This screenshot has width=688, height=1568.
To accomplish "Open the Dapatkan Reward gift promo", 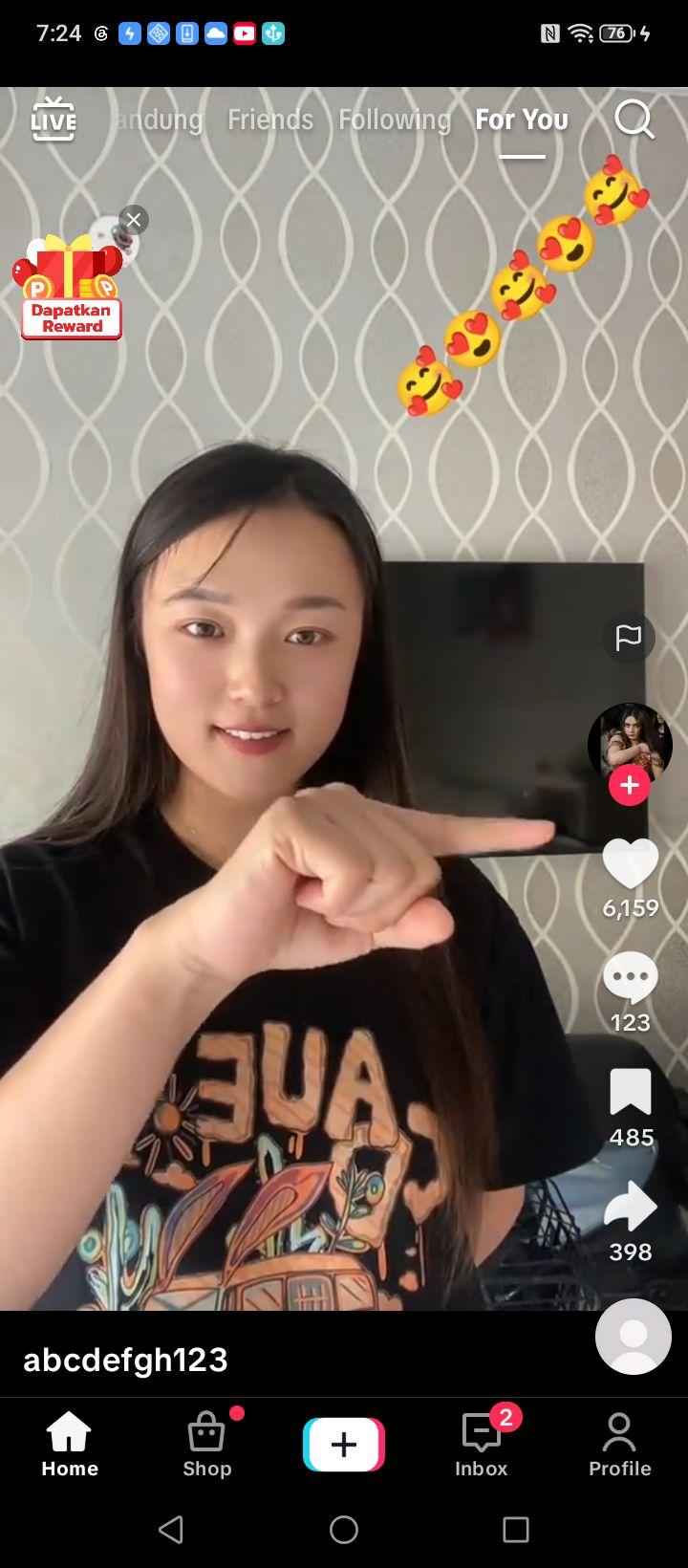I will click(70, 289).
